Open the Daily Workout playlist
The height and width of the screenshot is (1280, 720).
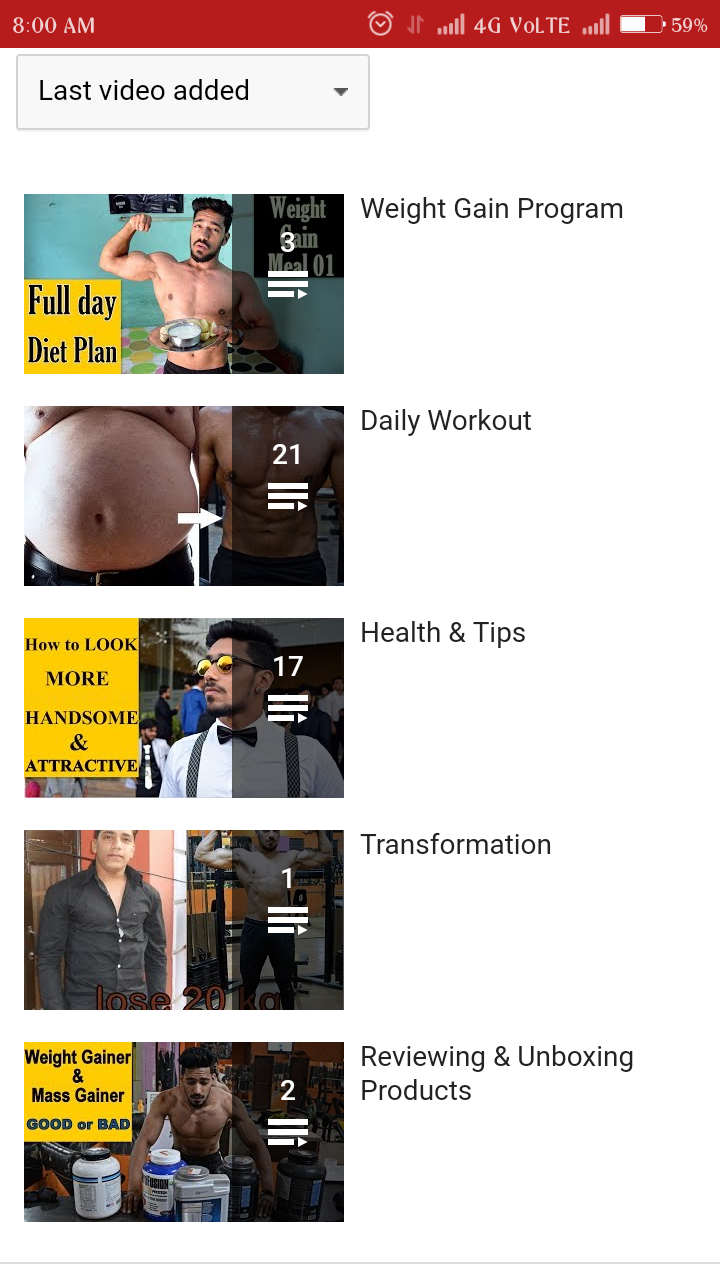184,496
